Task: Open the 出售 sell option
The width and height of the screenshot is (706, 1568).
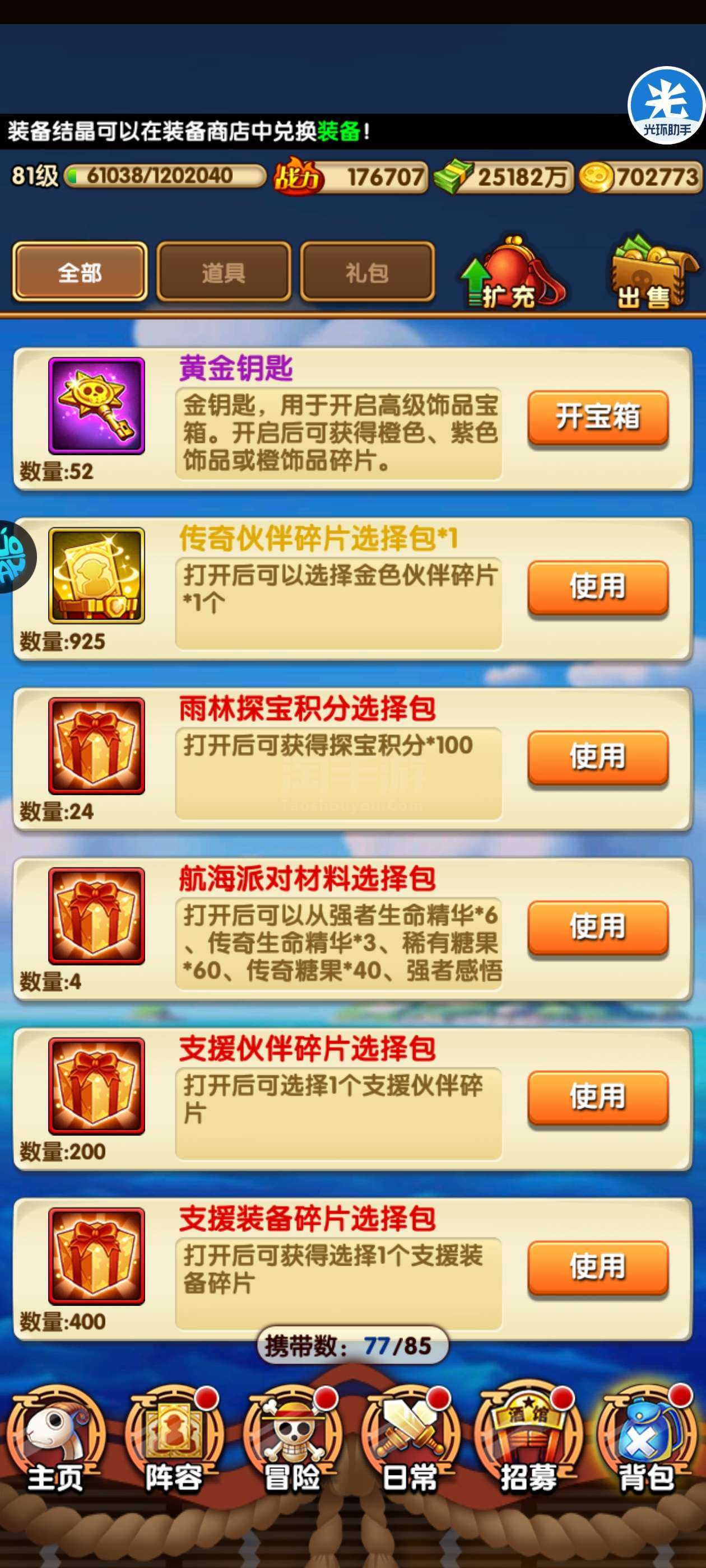Action: pos(654,273)
